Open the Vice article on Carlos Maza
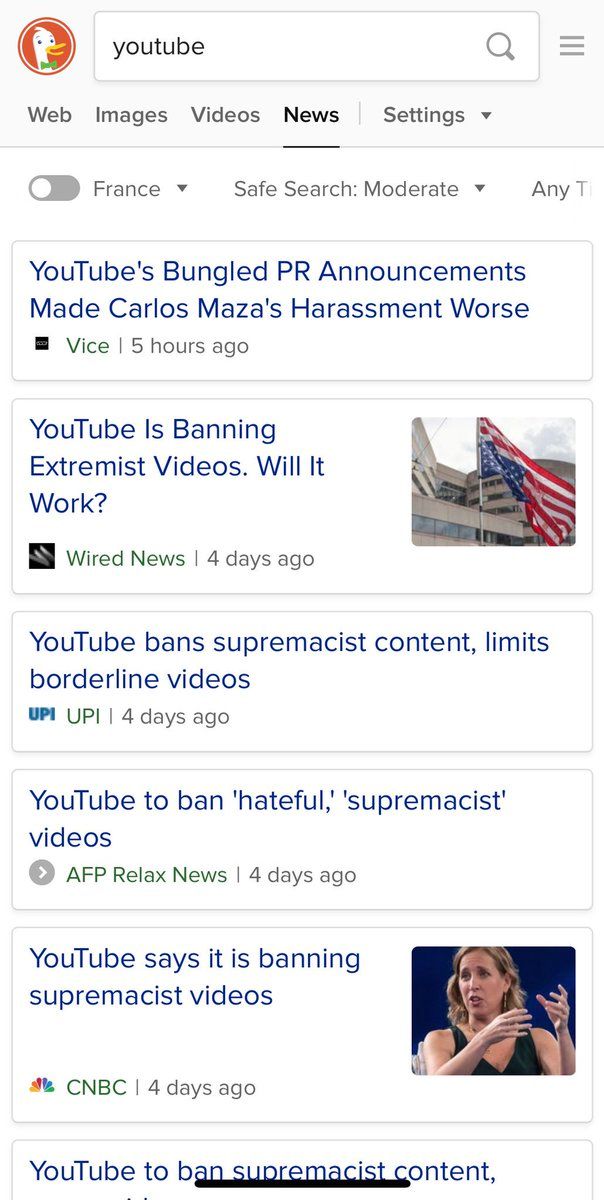Image resolution: width=604 pixels, height=1200 pixels. (279, 290)
